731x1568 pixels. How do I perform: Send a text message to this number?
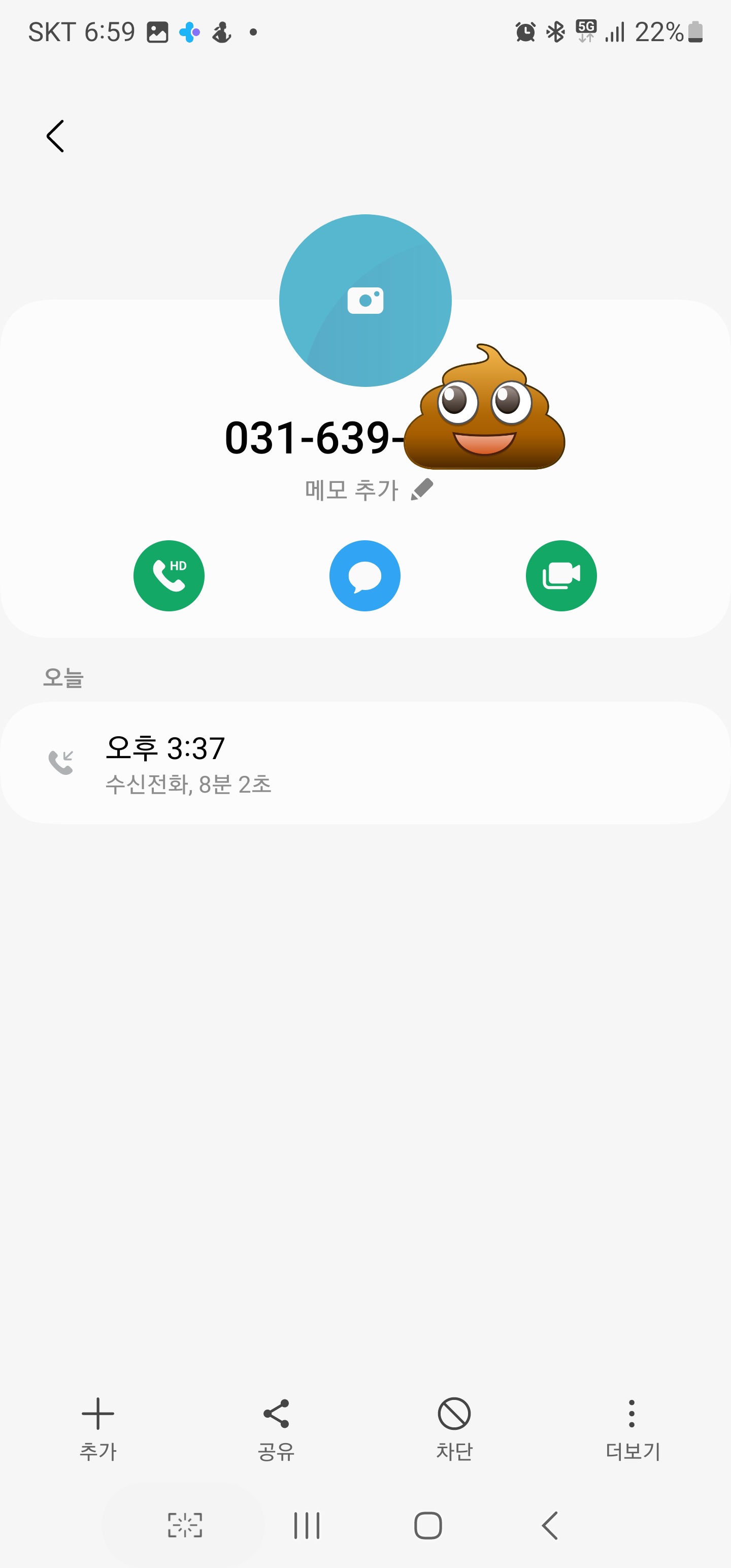coord(364,575)
